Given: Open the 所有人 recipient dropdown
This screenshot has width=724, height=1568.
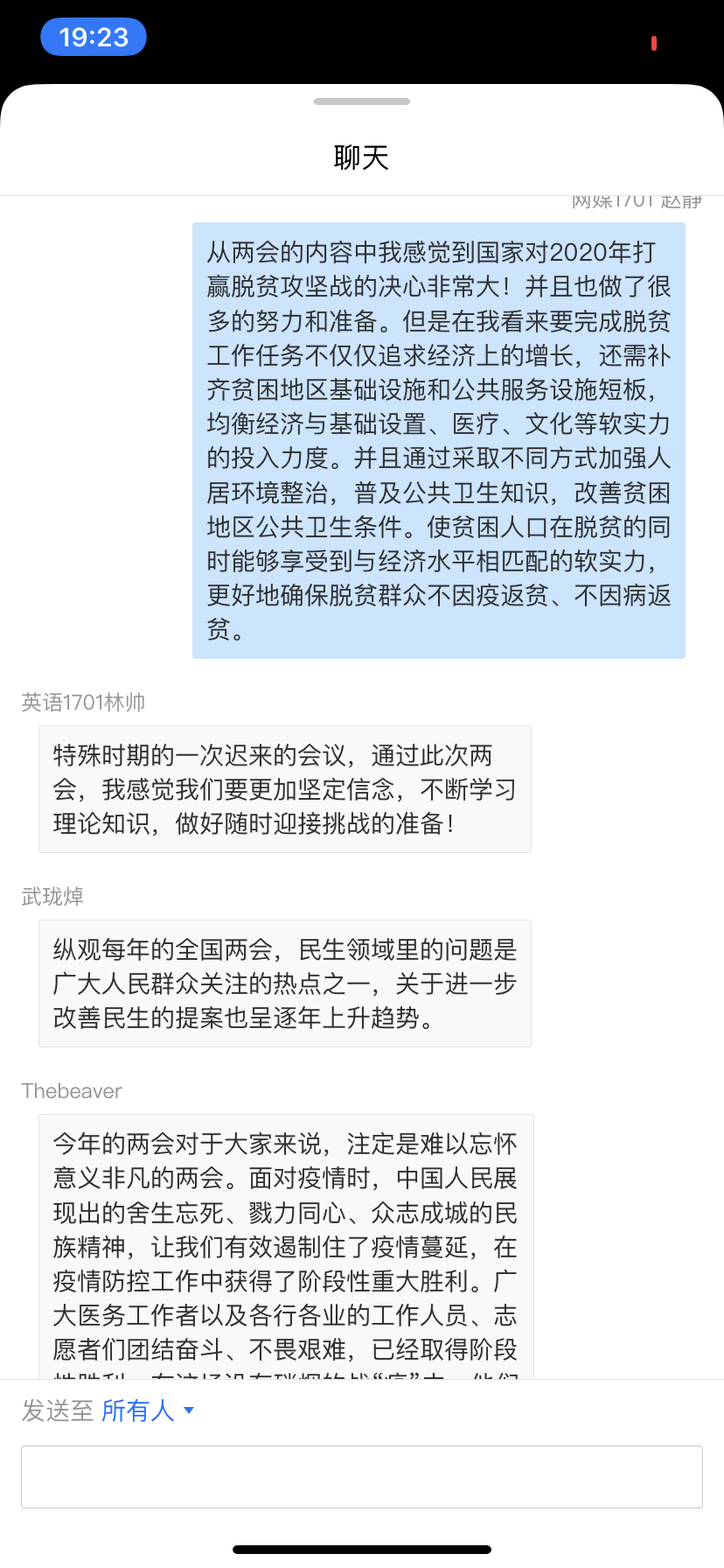Looking at the screenshot, I should click(x=147, y=1410).
